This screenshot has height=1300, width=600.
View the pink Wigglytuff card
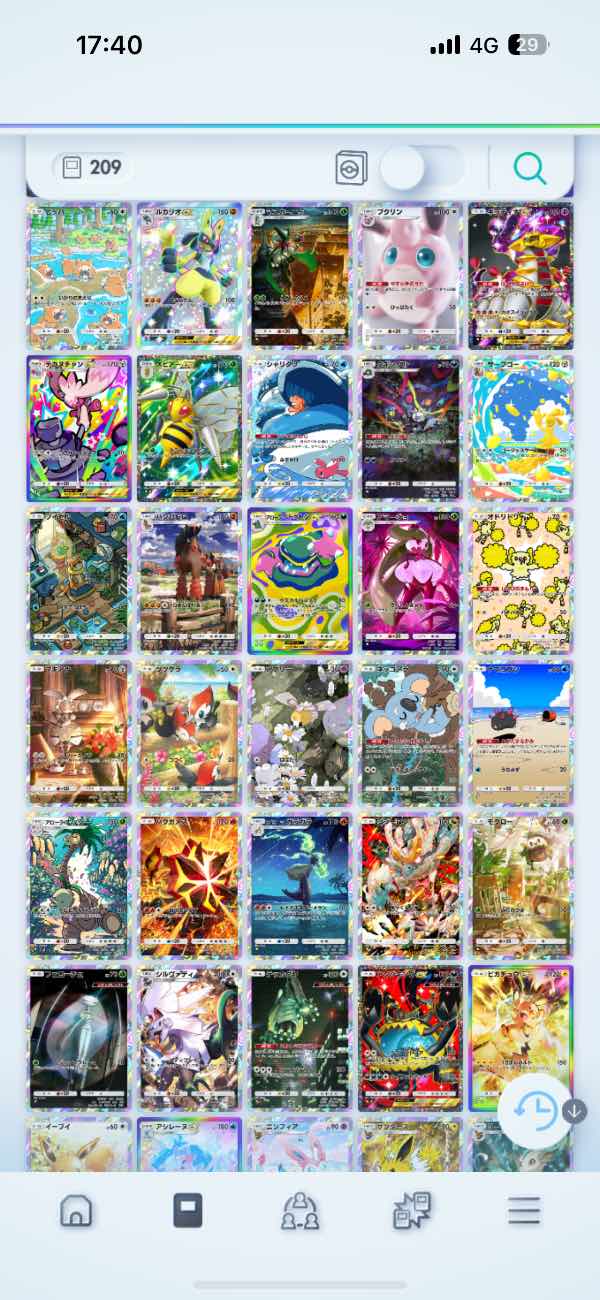pos(410,275)
